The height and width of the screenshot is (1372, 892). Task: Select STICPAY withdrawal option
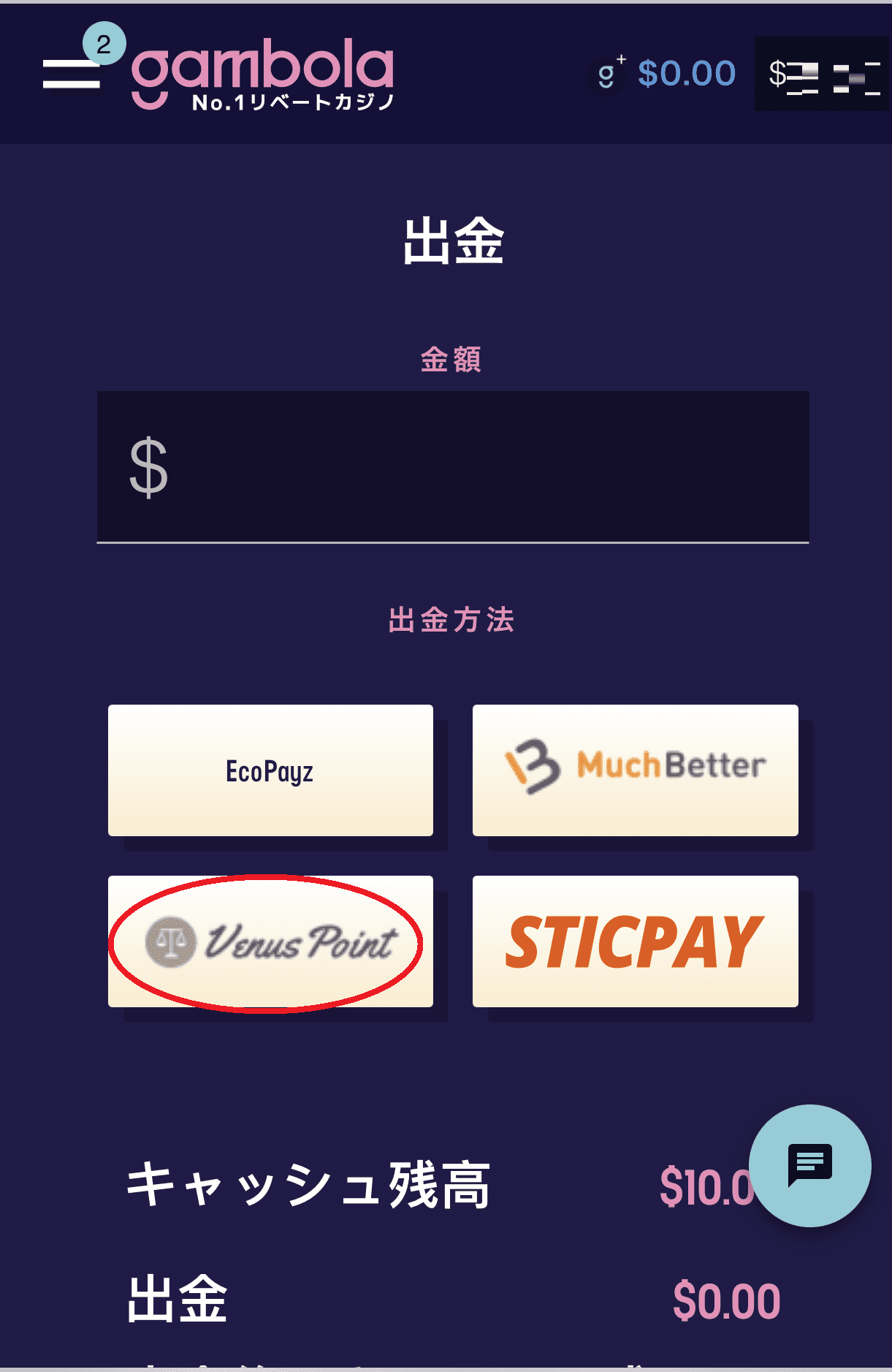click(635, 941)
